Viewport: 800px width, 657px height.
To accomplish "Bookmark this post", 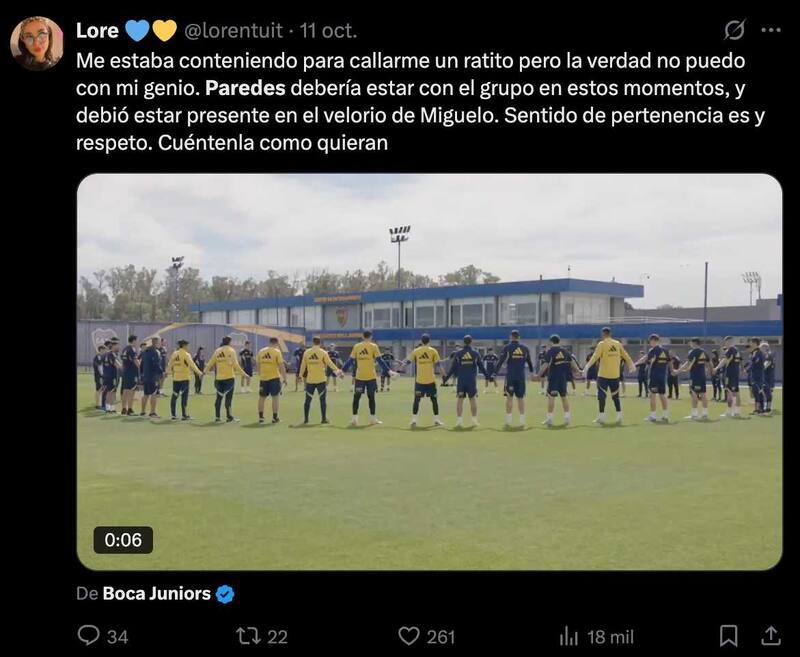I will click(729, 636).
